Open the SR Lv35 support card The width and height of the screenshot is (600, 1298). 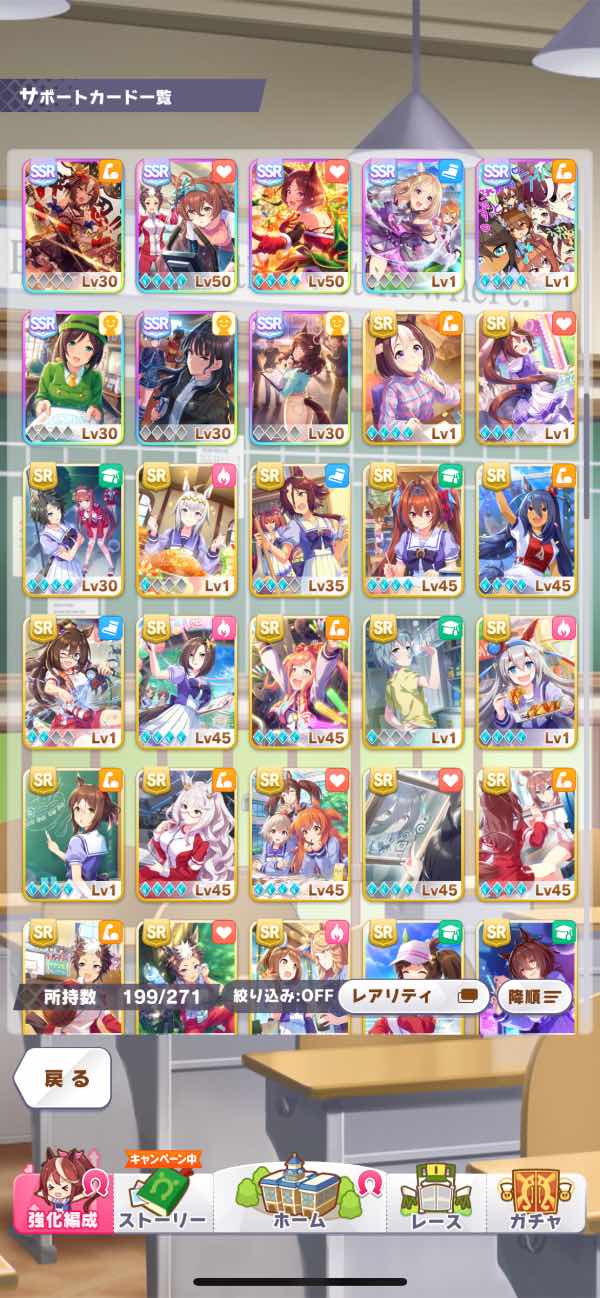coord(300,529)
